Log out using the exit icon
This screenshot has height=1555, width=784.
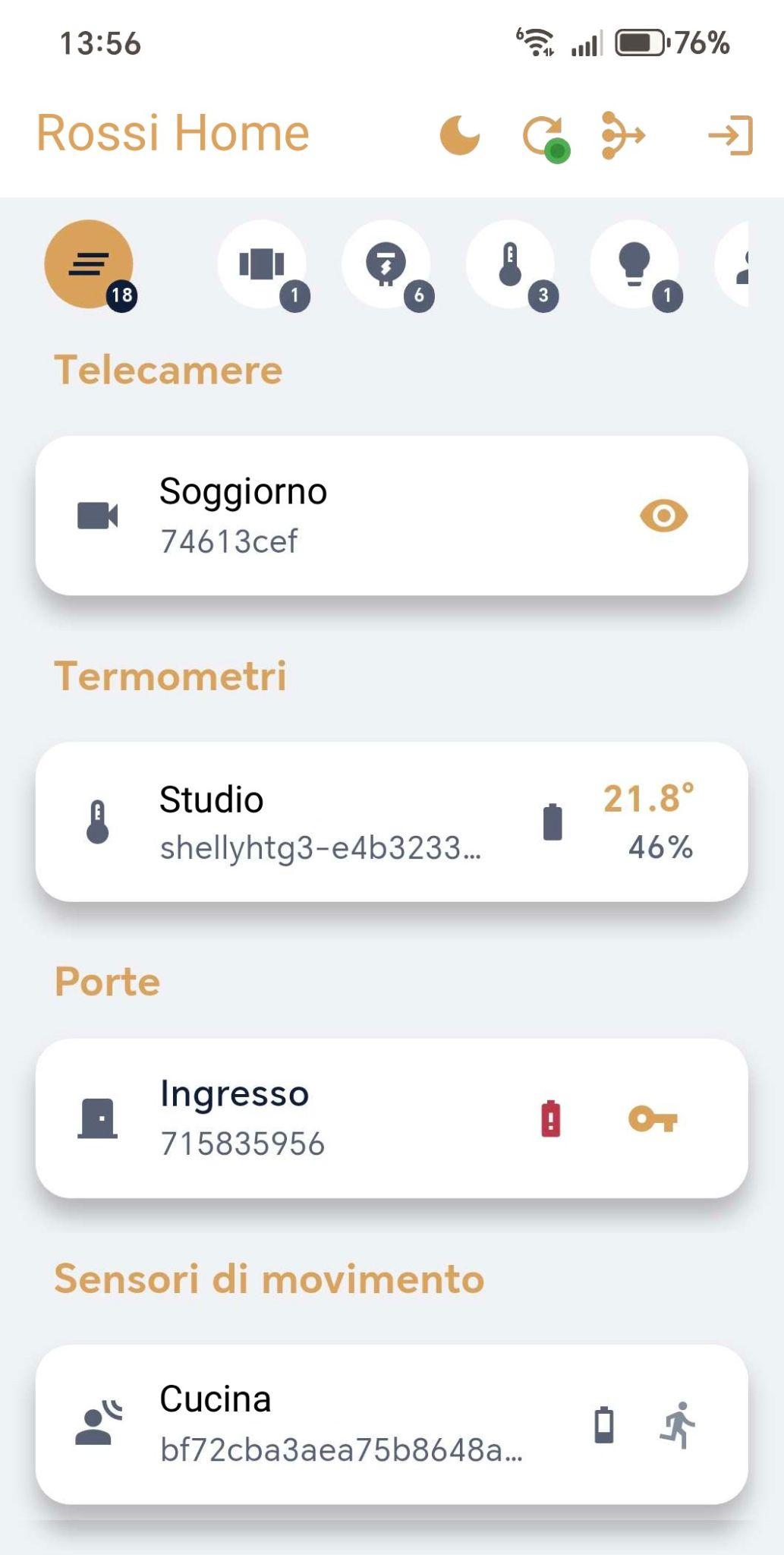[x=731, y=134]
